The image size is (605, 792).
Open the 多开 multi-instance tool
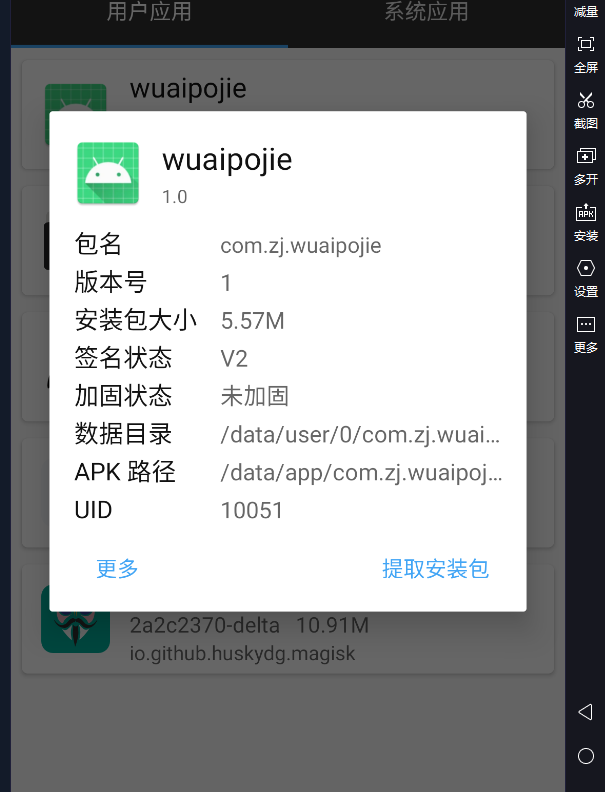(586, 166)
